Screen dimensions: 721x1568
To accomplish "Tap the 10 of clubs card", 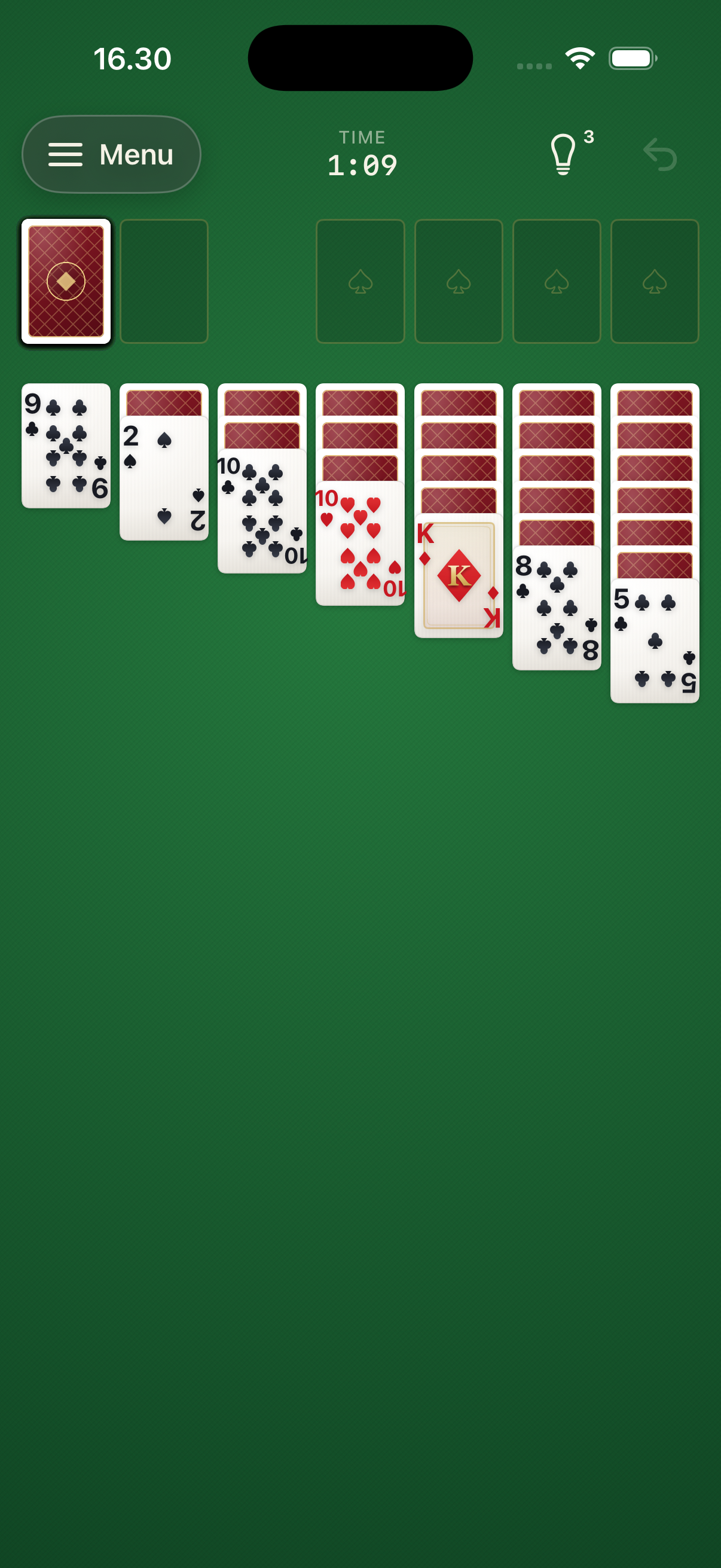I will 262,511.
